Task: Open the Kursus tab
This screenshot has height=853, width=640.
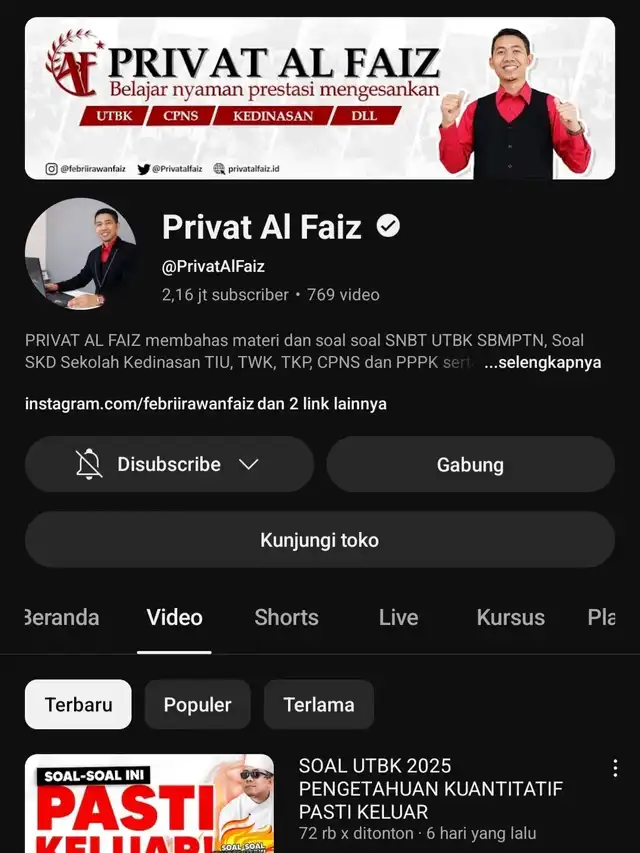Action: [510, 618]
